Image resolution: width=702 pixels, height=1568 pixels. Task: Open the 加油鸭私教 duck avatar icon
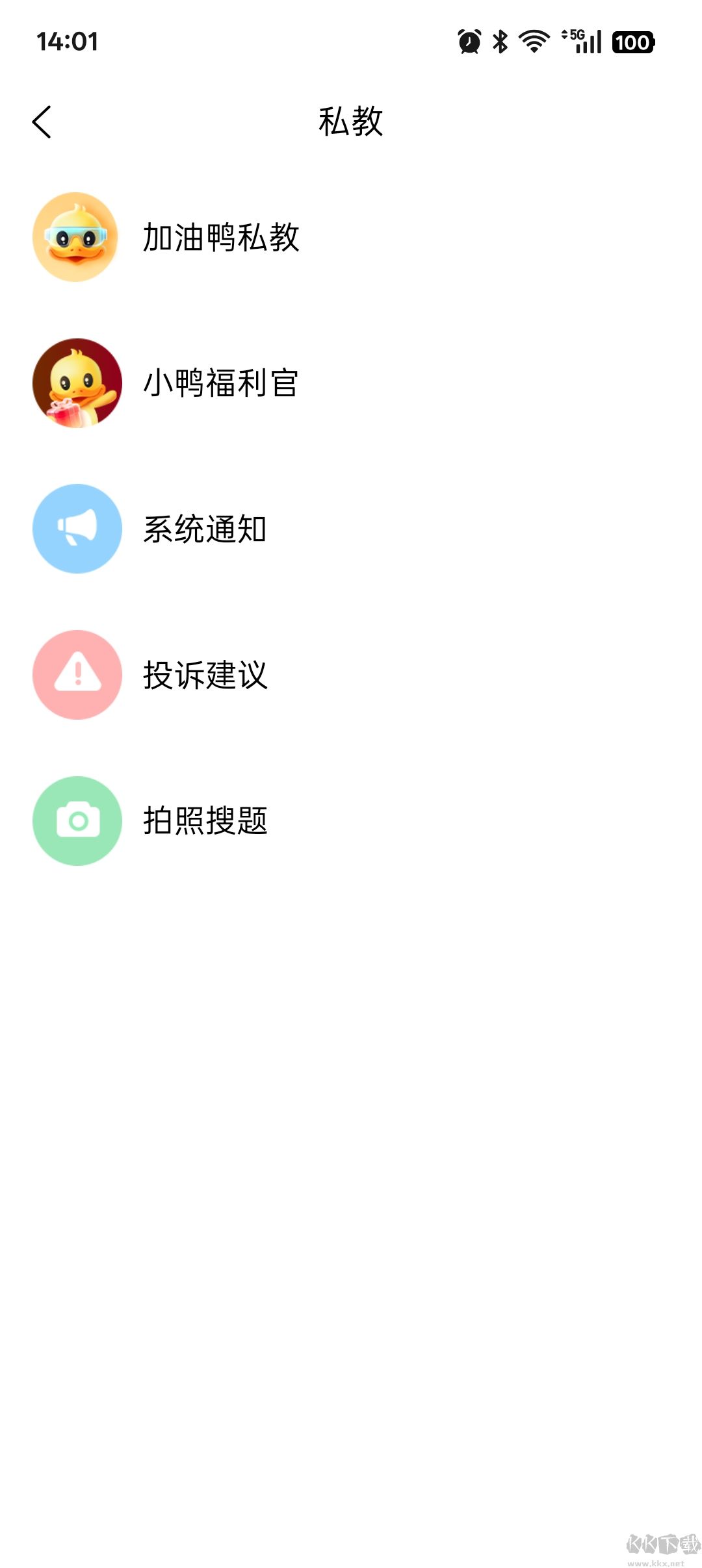[76, 237]
